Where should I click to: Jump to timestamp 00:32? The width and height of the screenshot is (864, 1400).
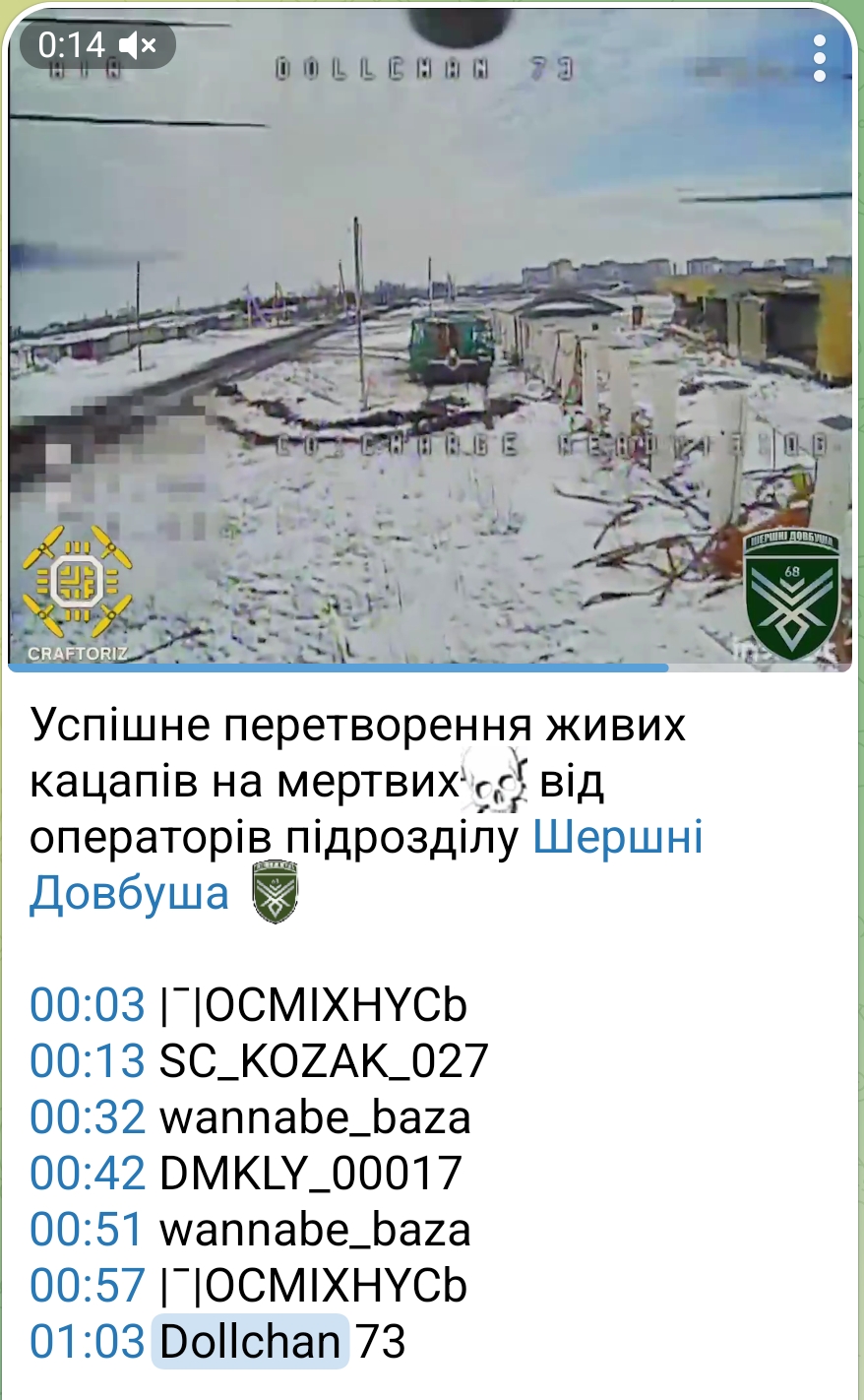[x=87, y=1117]
